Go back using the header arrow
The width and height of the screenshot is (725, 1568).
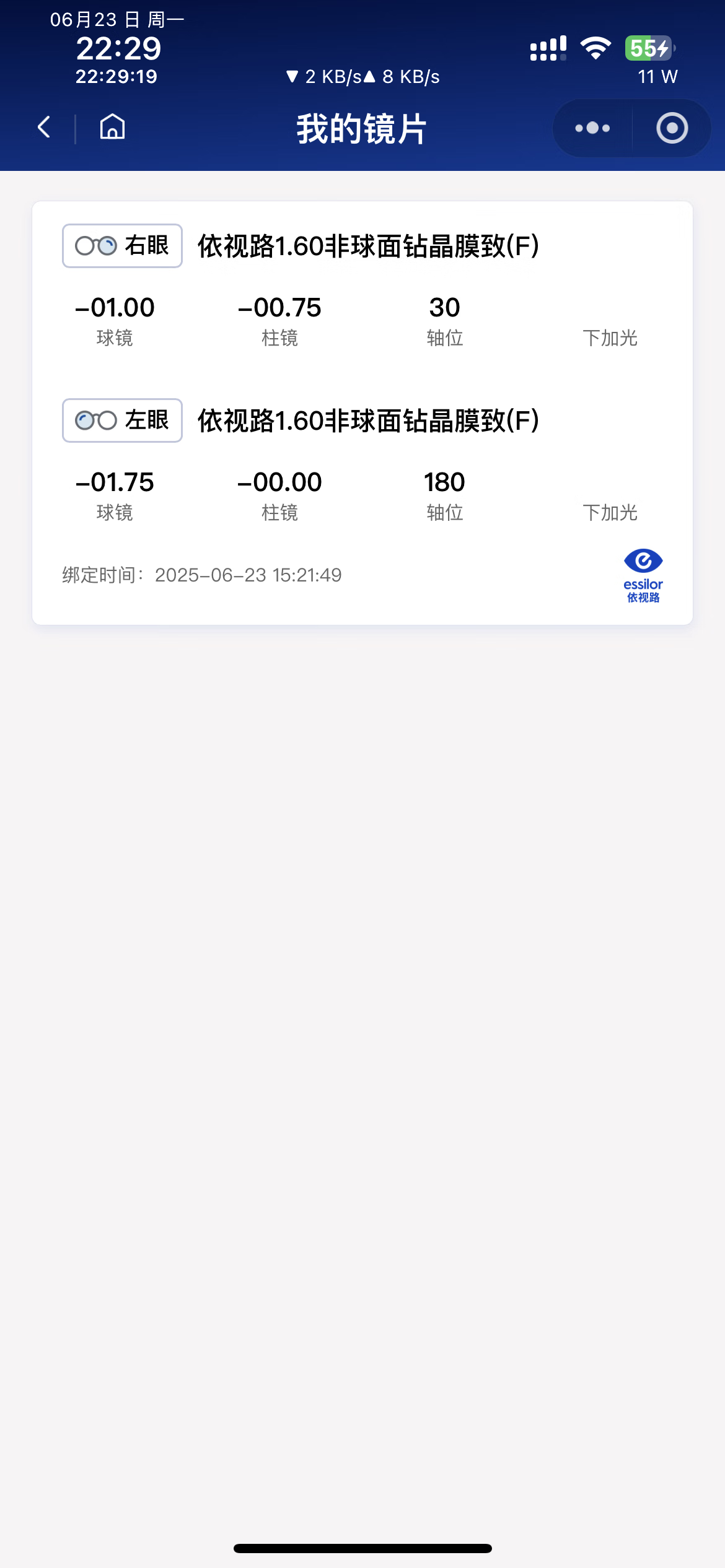pyautogui.click(x=44, y=127)
